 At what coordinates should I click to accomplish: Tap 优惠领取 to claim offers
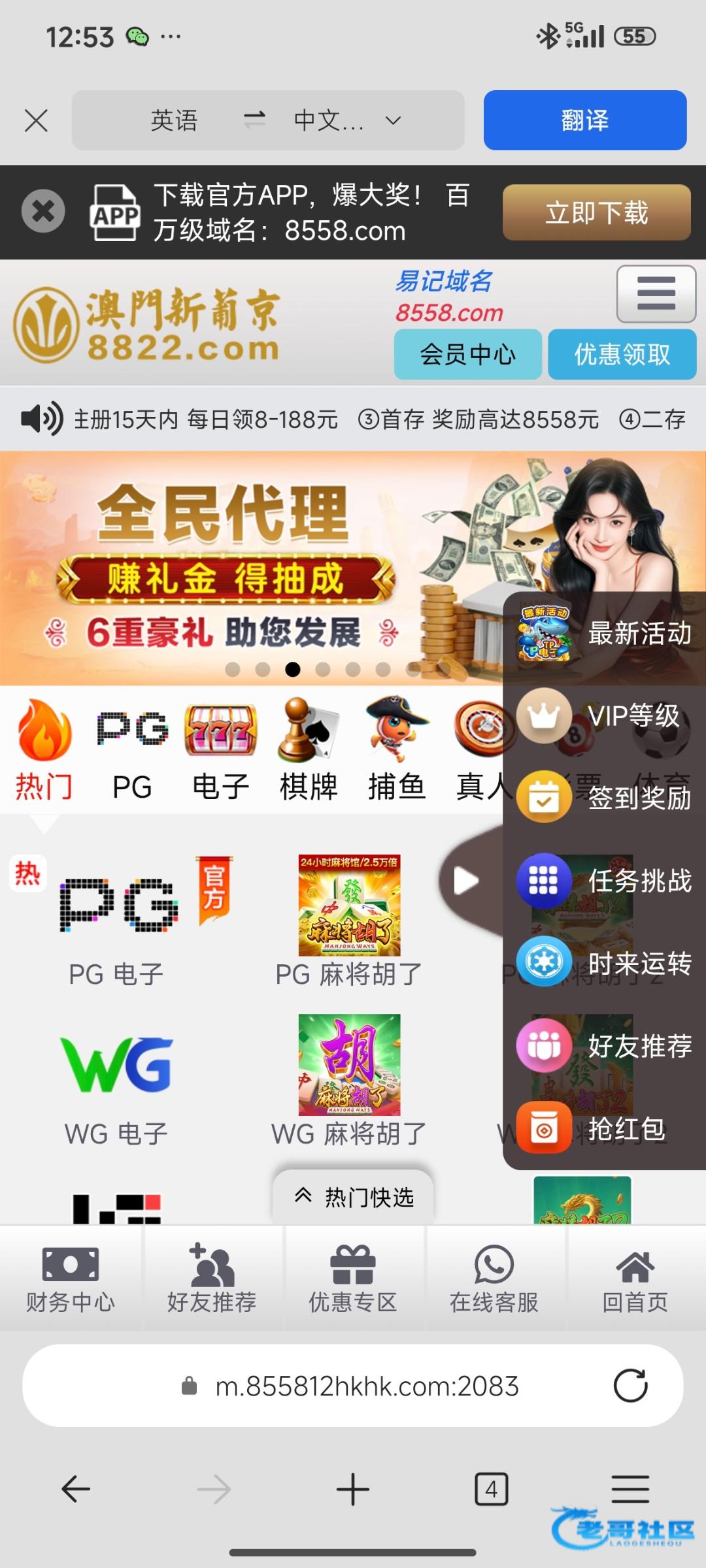[622, 355]
